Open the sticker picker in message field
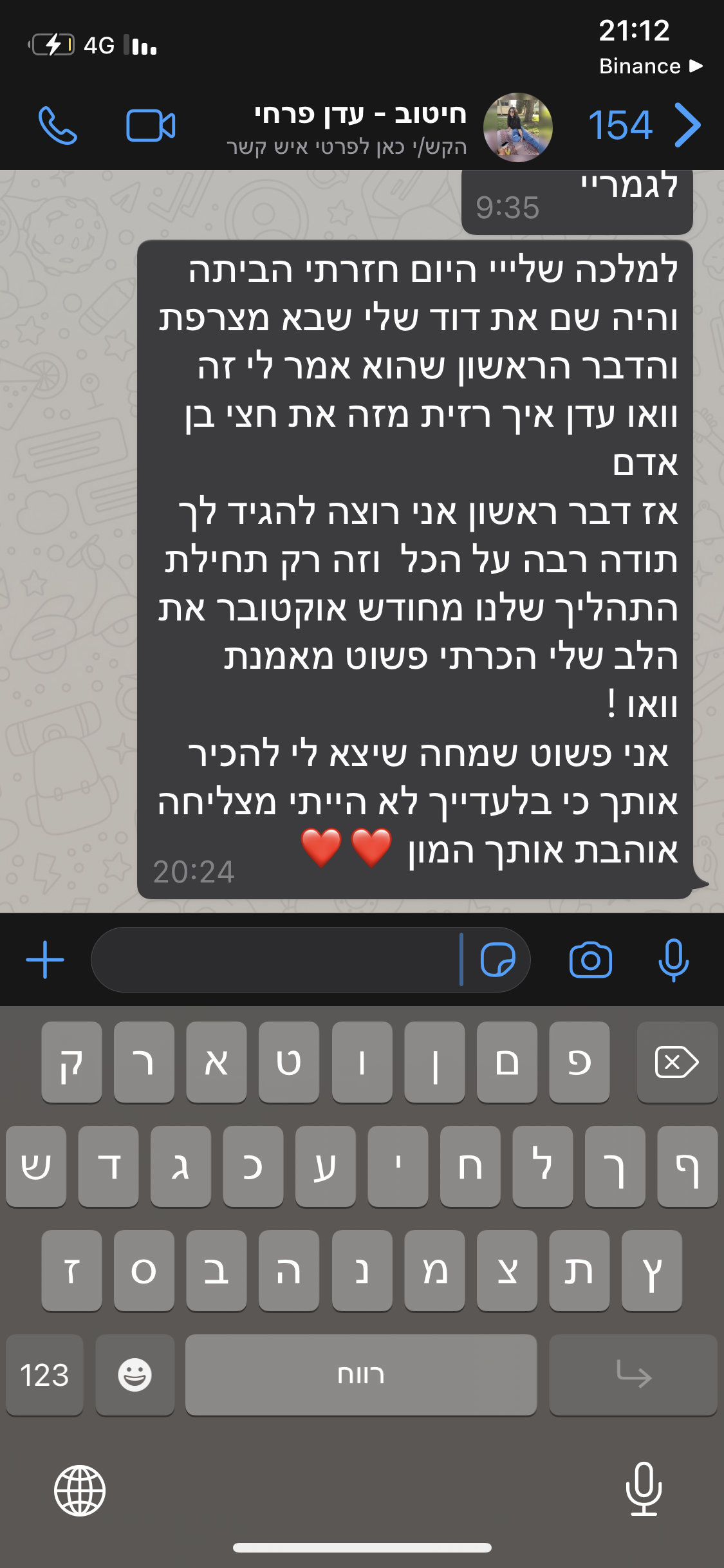 [497, 960]
